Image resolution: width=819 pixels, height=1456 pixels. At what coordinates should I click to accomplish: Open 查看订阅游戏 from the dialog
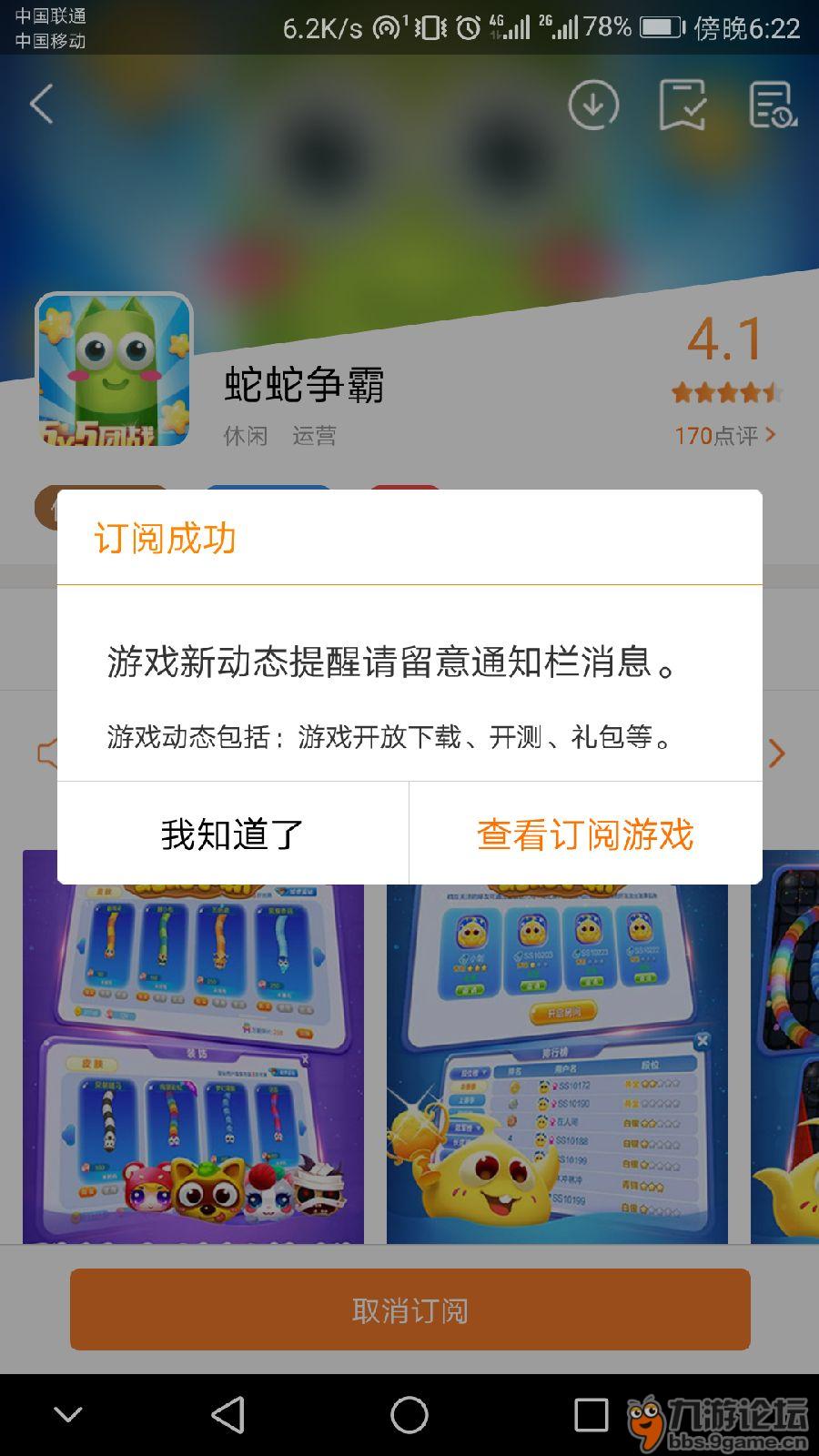pyautogui.click(x=585, y=834)
